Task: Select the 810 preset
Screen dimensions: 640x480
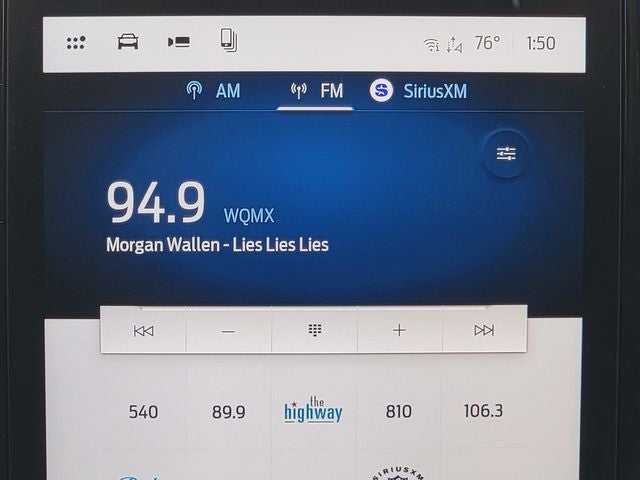Action: (398, 411)
